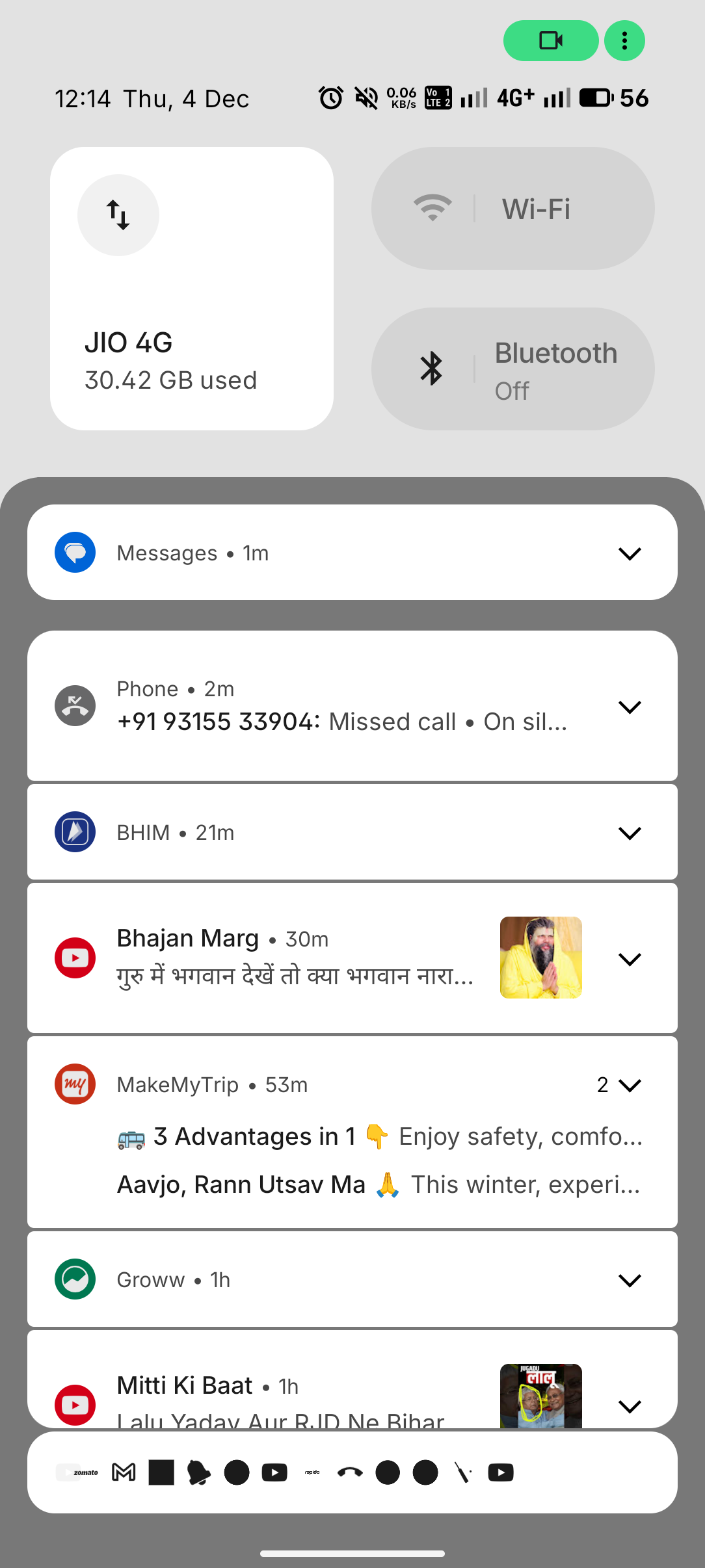Image resolution: width=705 pixels, height=1568 pixels.
Task: Toggle JIO 4G mobile data
Action: click(118, 215)
